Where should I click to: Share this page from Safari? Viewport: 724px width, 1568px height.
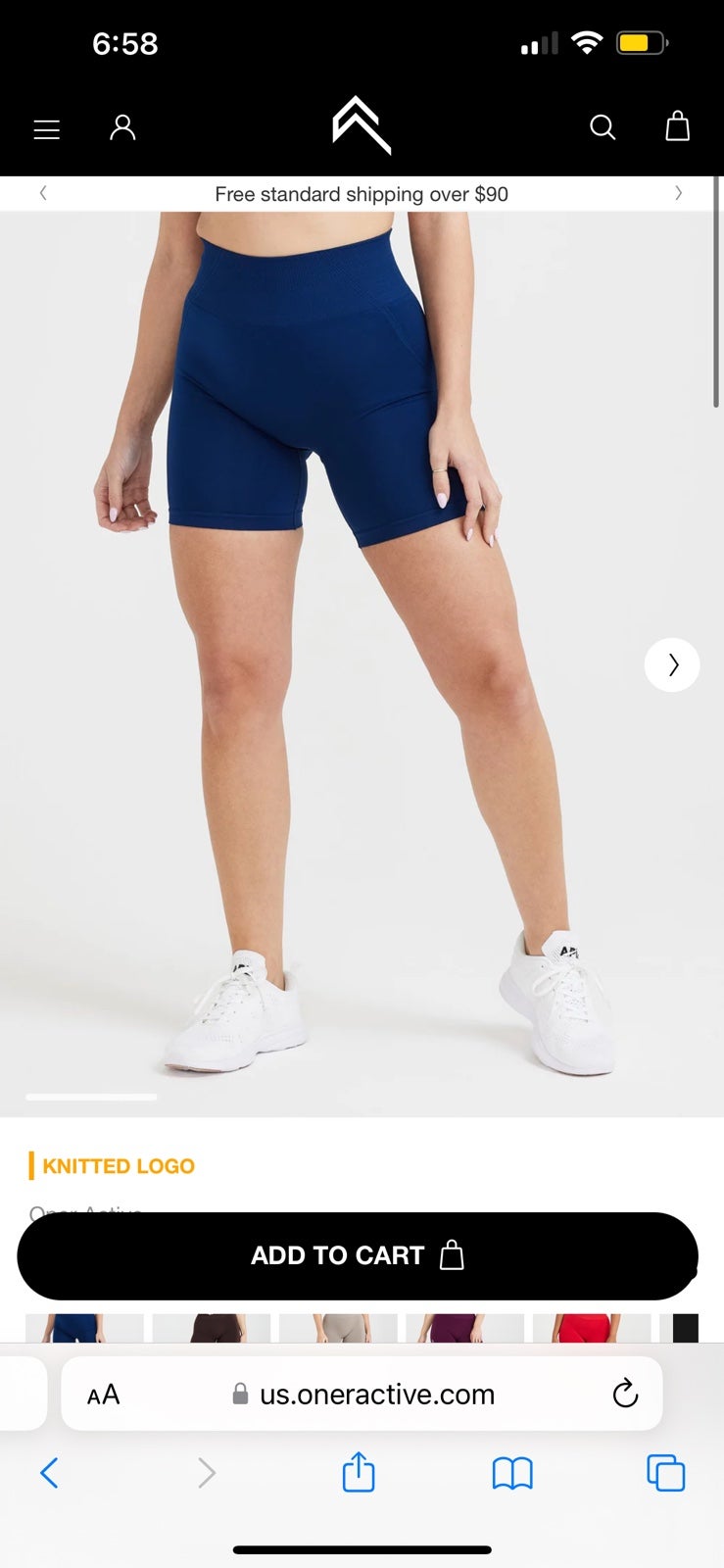pos(359,1471)
